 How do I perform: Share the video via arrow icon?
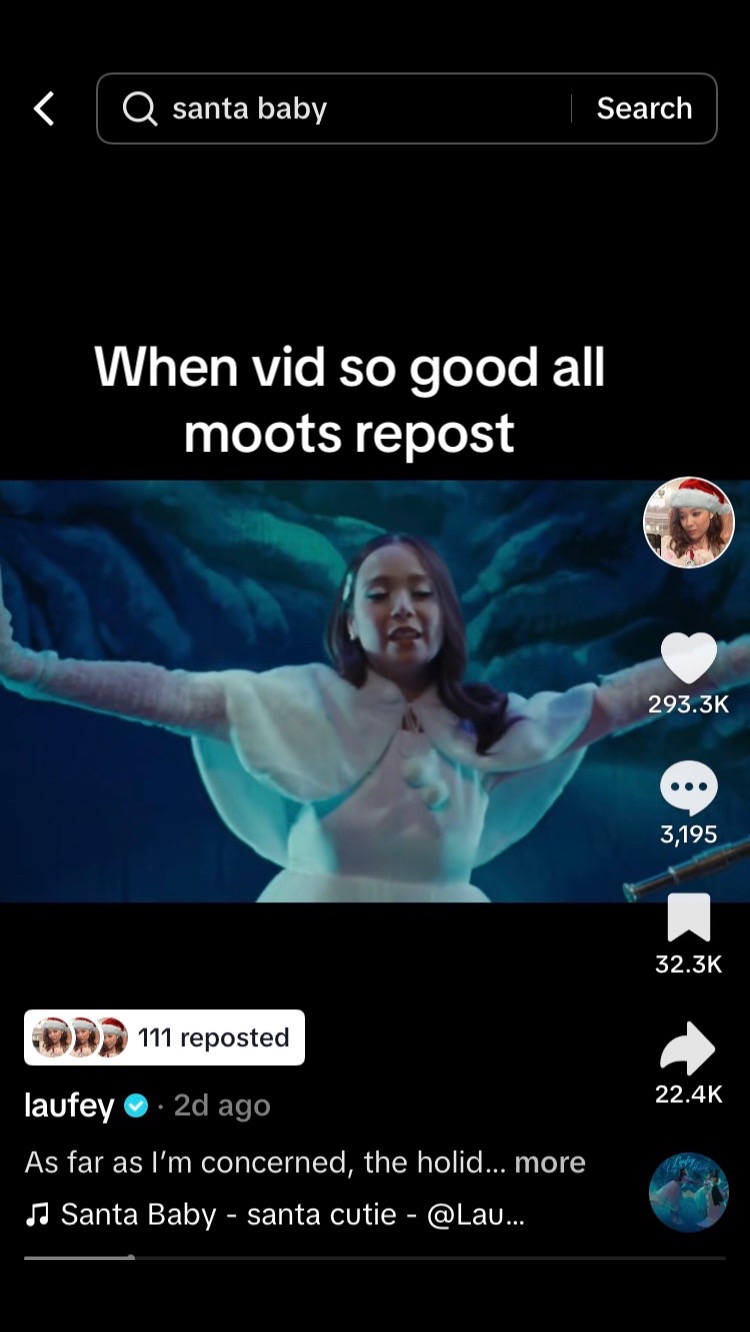(689, 1049)
